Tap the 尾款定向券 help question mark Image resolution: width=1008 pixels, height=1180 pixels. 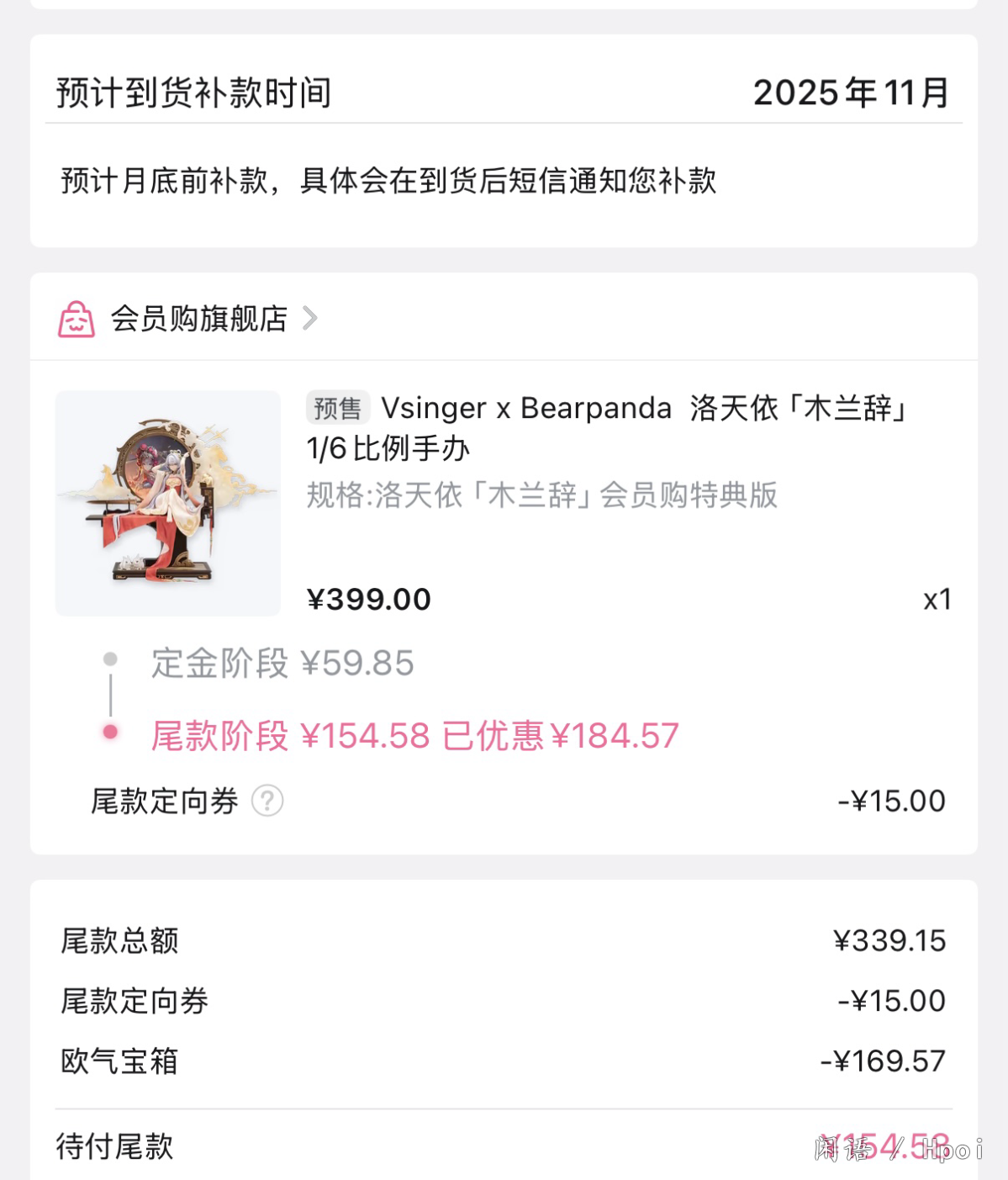267,801
